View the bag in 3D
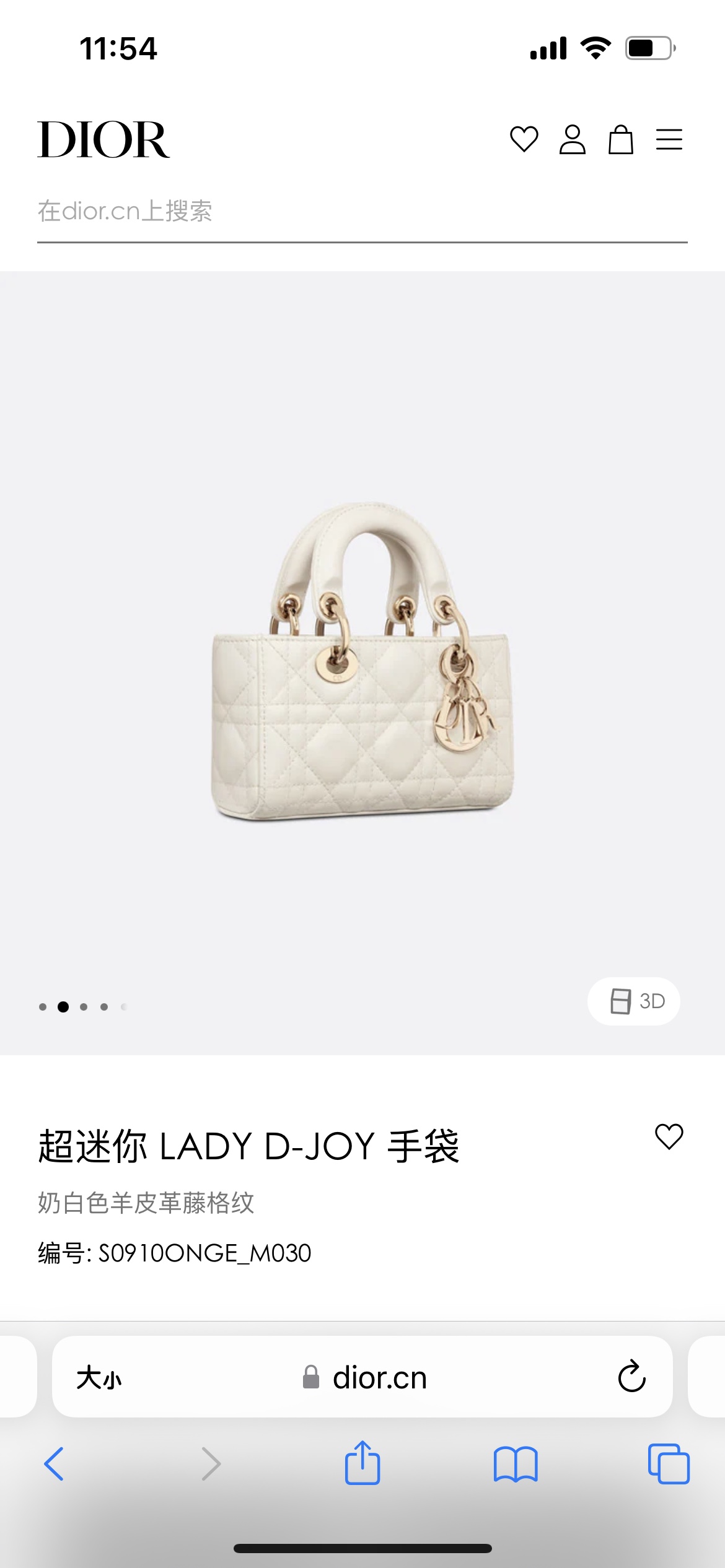Image resolution: width=725 pixels, height=1568 pixels. [x=634, y=1001]
